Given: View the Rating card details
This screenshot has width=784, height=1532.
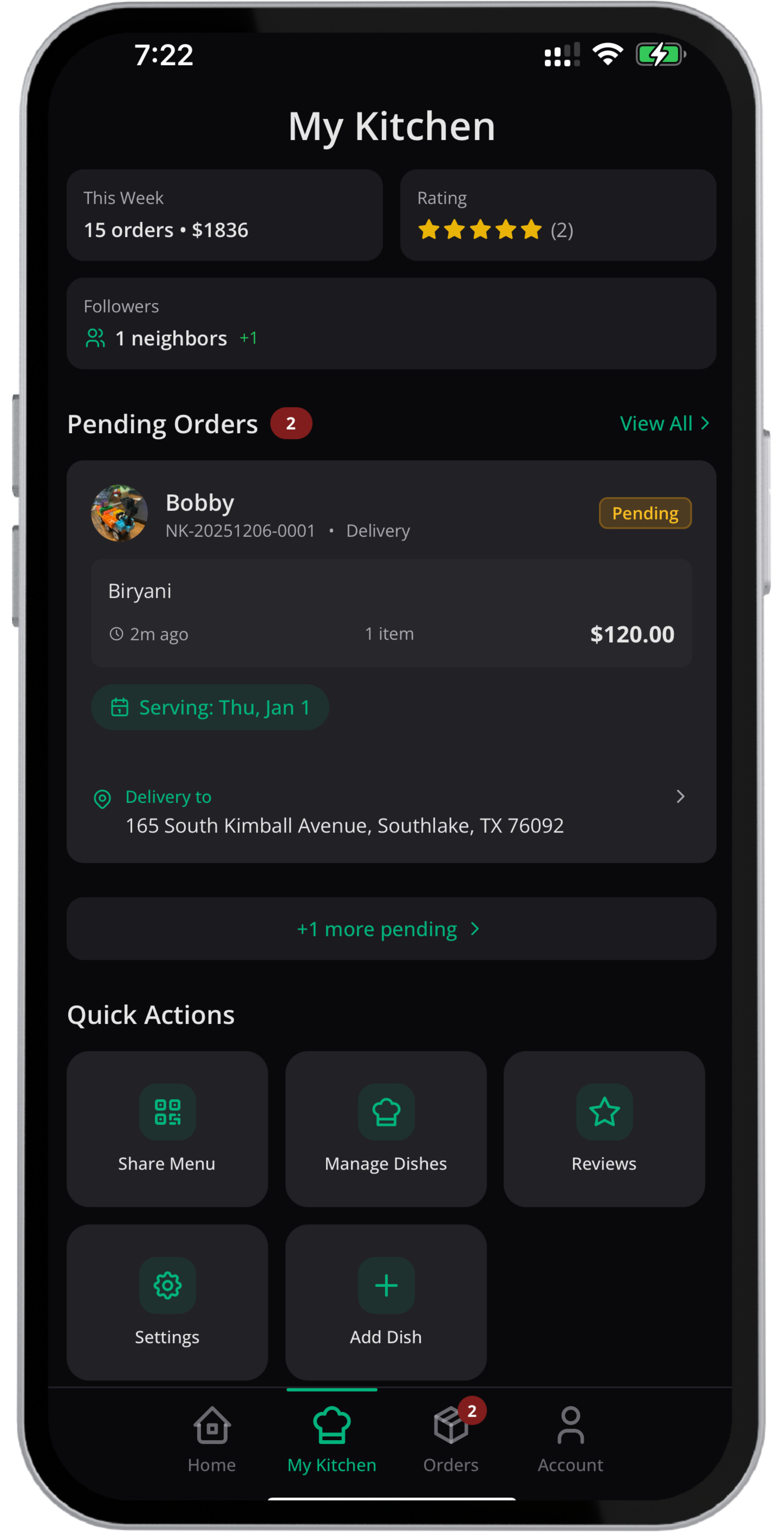Looking at the screenshot, I should (x=557, y=215).
